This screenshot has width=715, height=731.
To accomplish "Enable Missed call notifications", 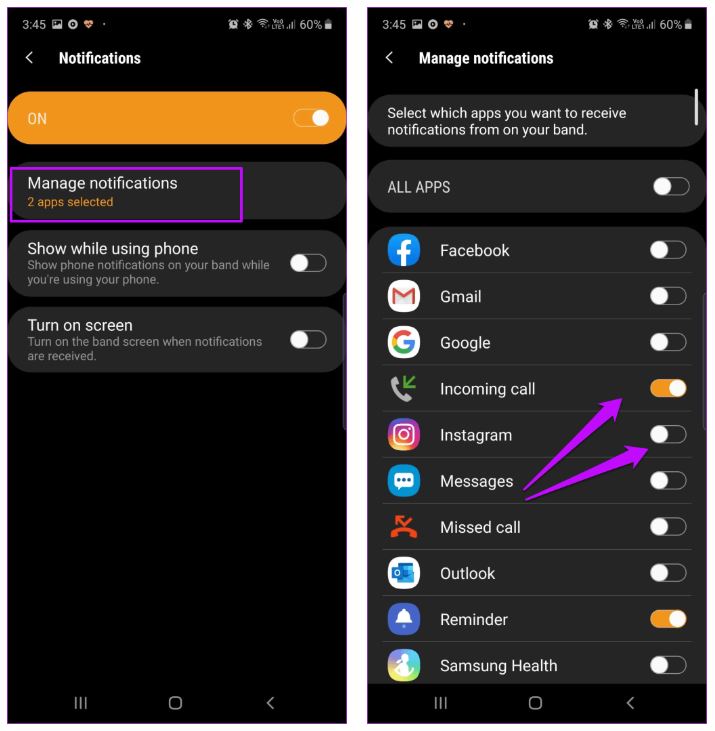I will click(668, 527).
